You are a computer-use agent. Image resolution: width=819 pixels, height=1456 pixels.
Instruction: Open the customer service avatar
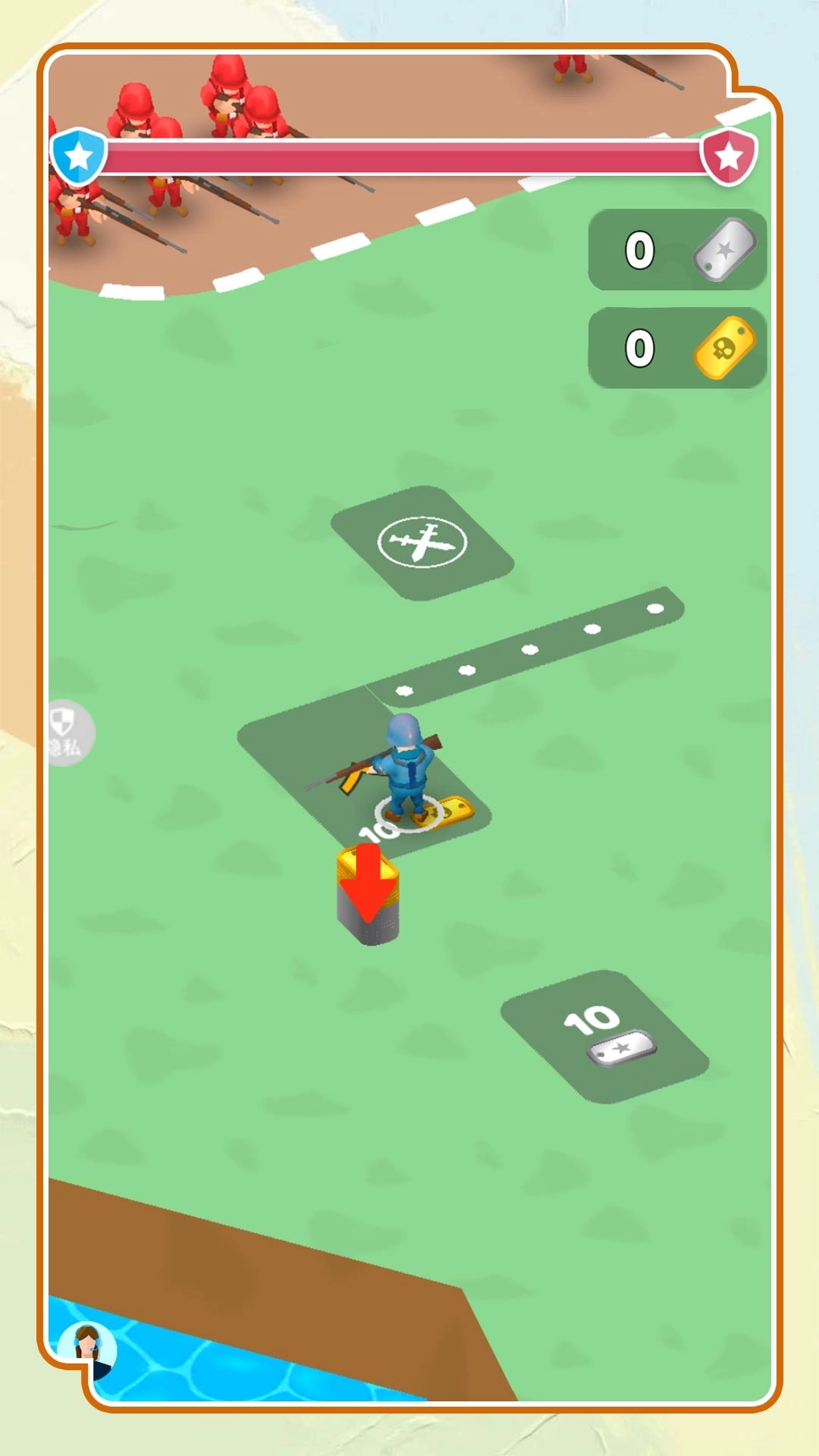(88, 1351)
